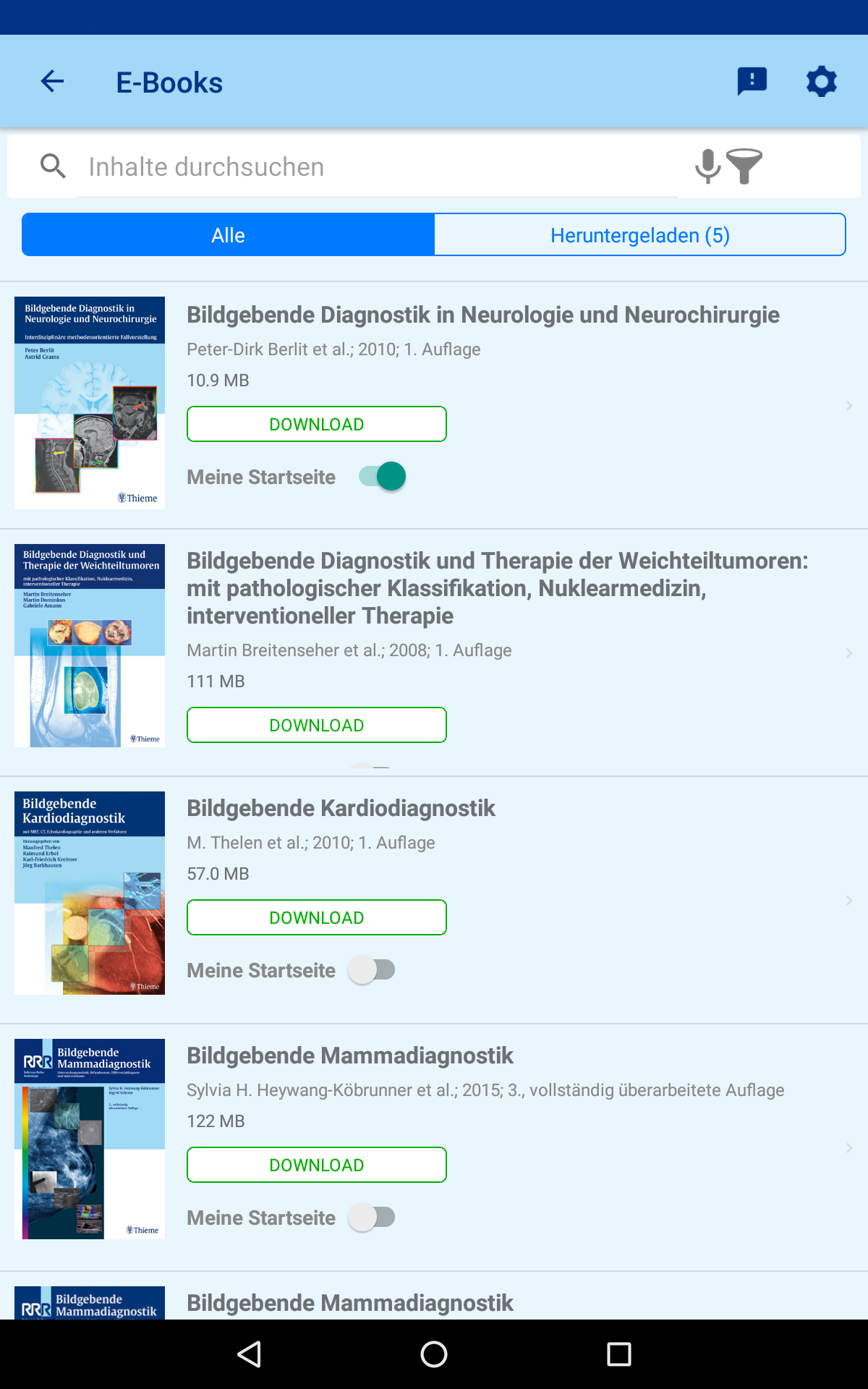This screenshot has height=1389, width=868.
Task: Switch to the Heruntergeladen (5) tab
Action: tap(639, 234)
